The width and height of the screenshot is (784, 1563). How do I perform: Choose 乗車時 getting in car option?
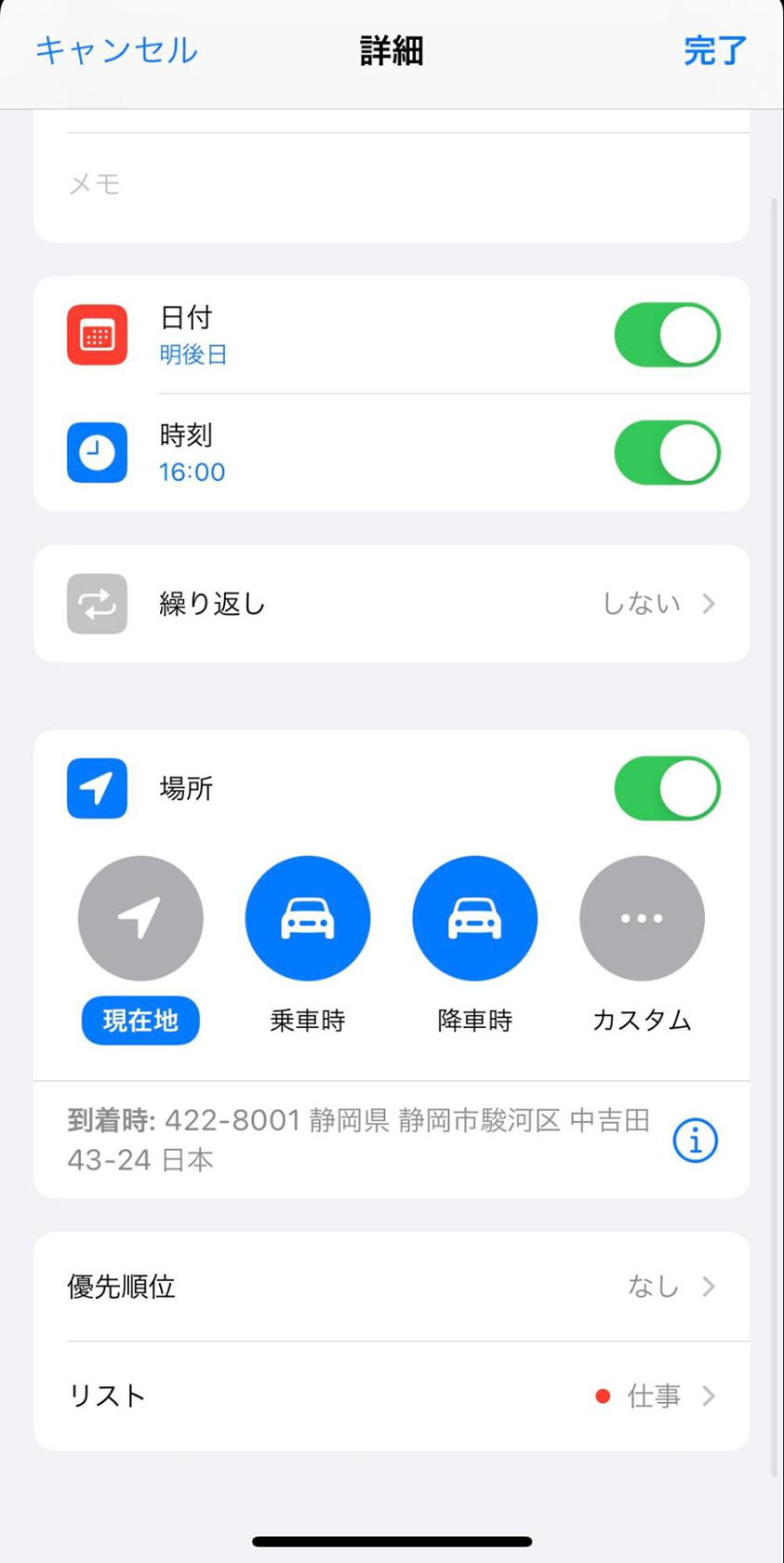pos(308,919)
